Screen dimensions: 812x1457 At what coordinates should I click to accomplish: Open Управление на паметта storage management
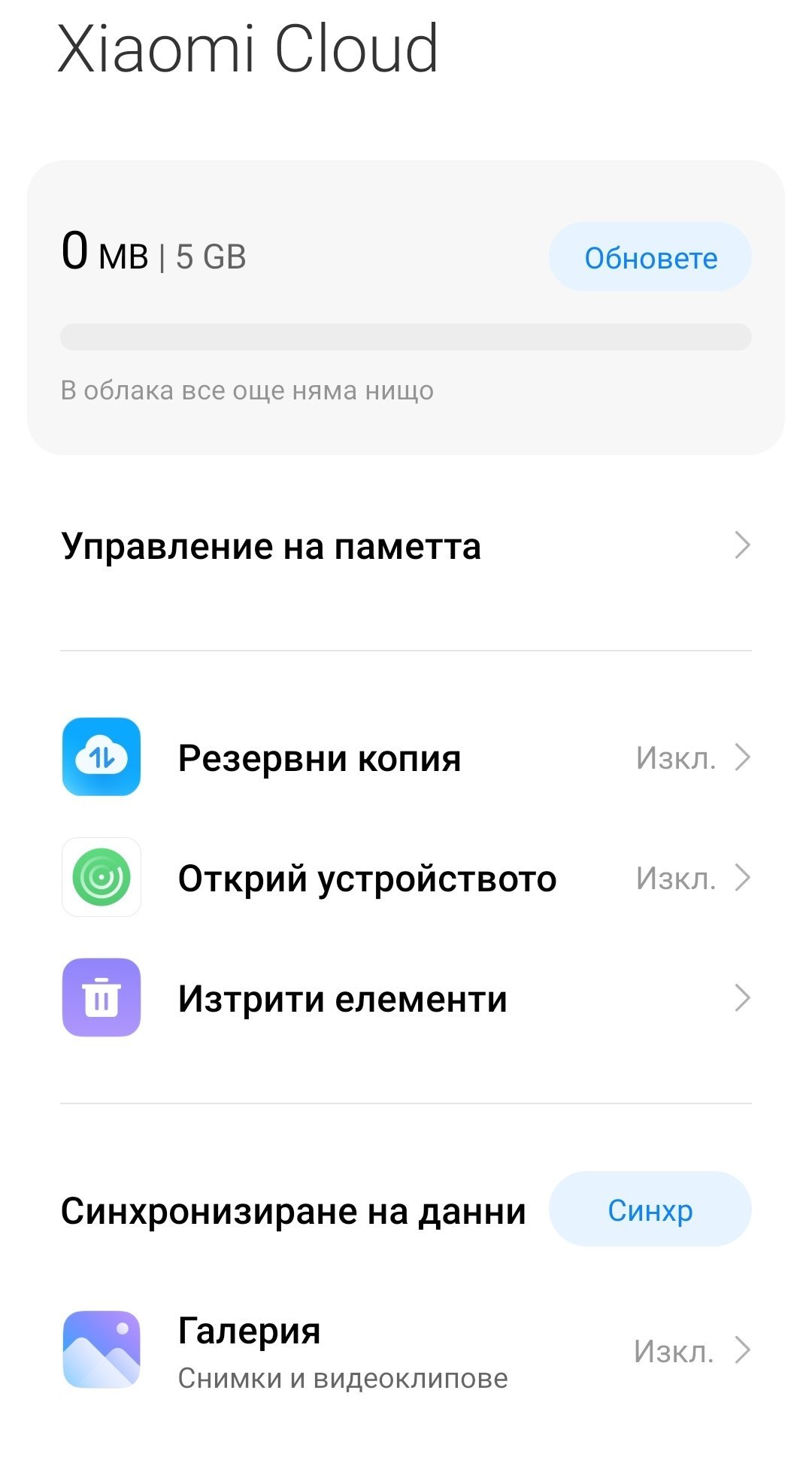click(x=406, y=546)
